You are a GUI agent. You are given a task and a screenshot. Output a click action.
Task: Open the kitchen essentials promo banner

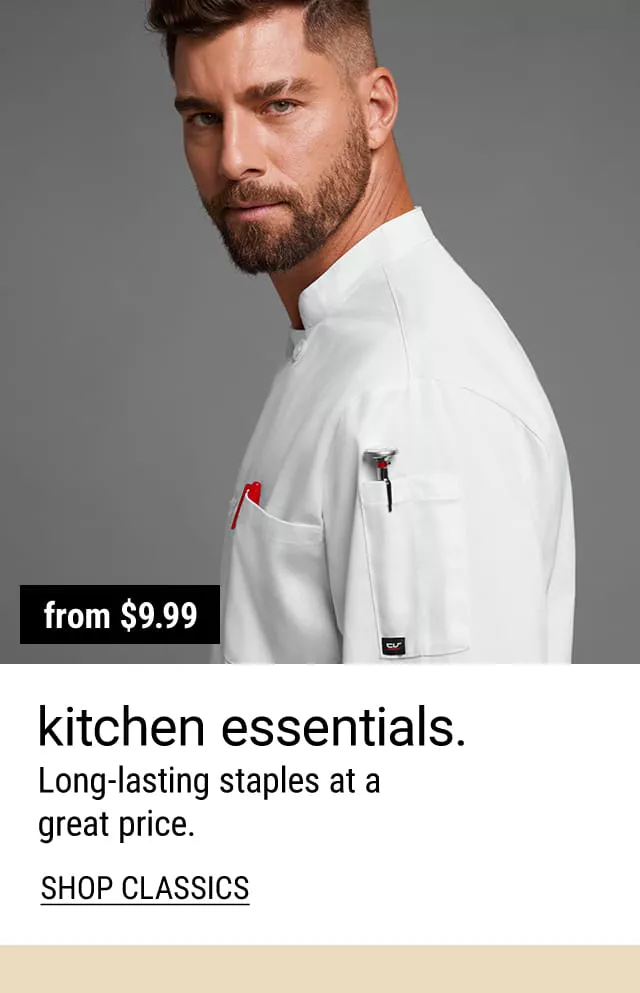pos(320,400)
